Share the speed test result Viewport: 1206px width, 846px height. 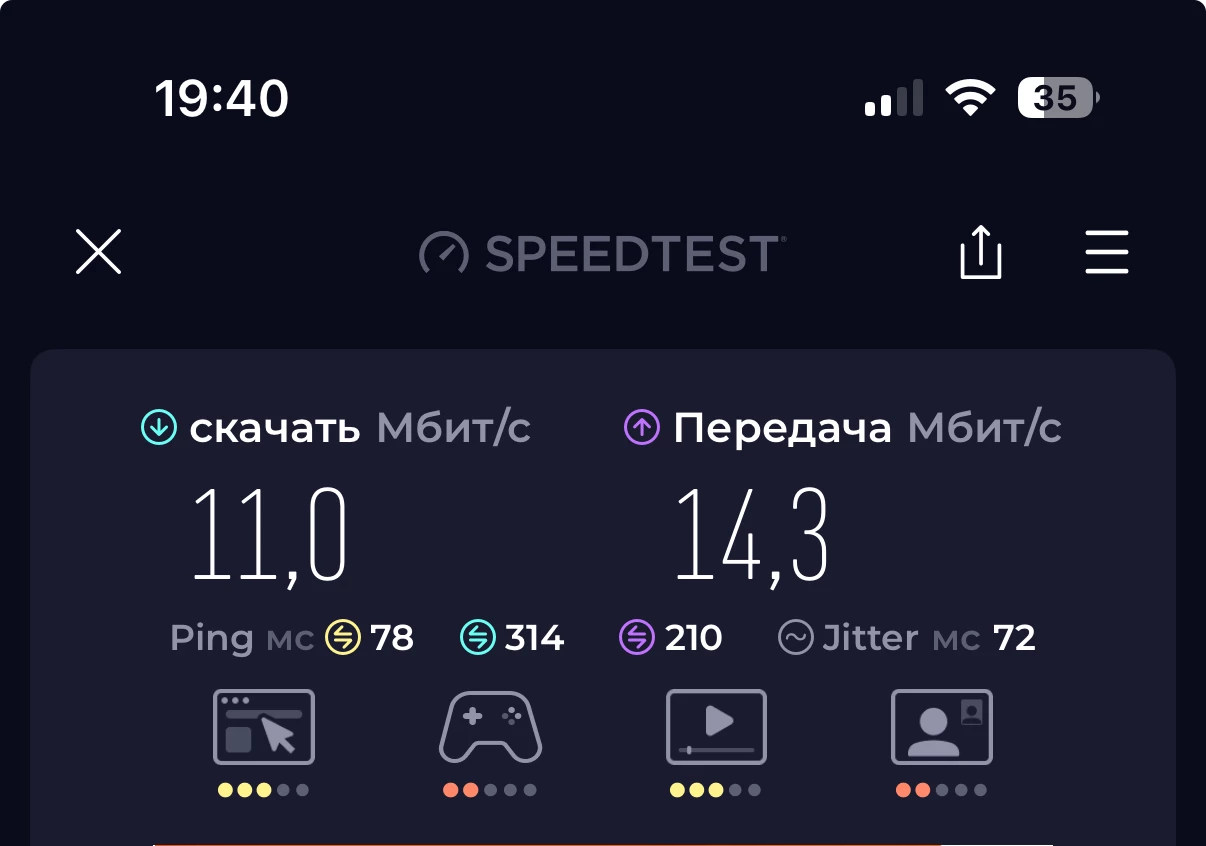[980, 253]
